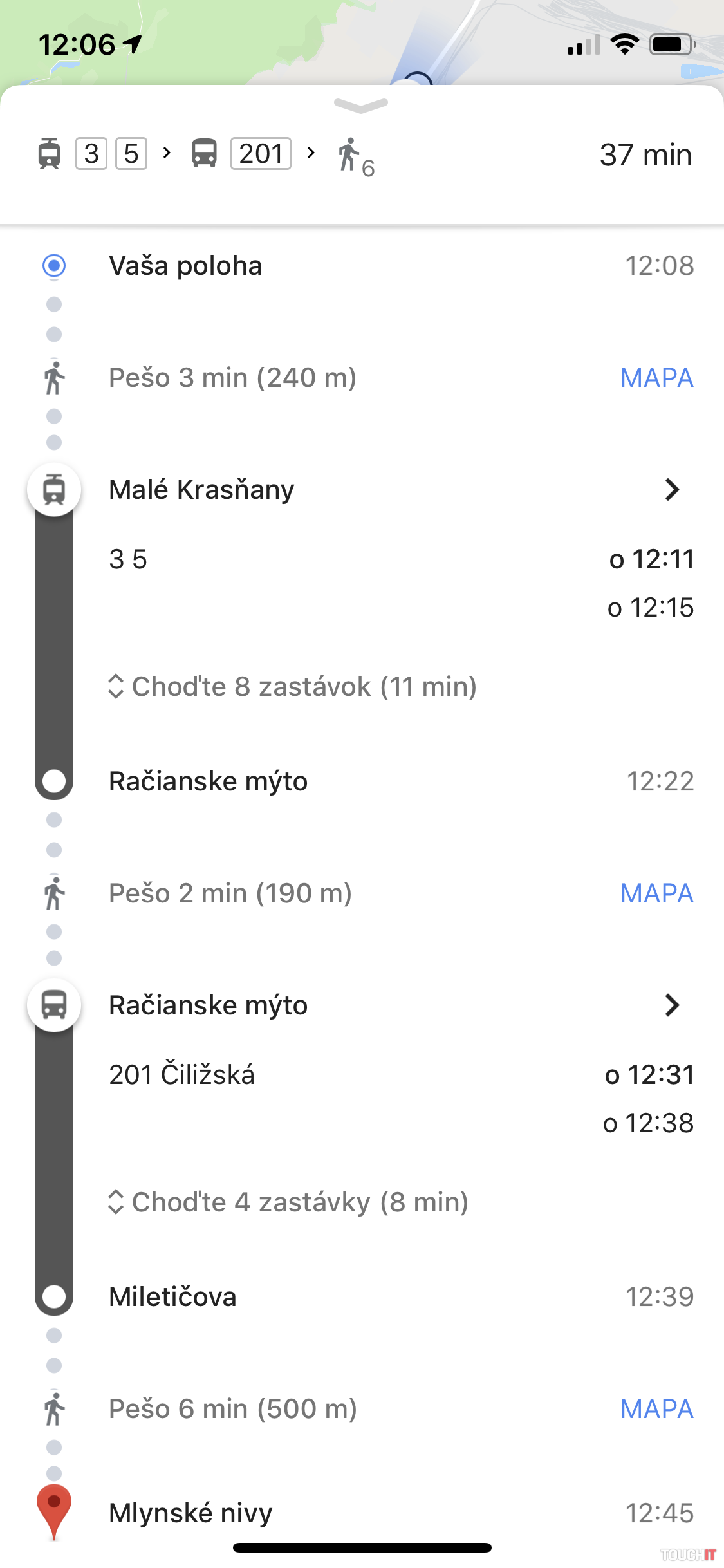
Task: Show MAPA for the 190 m walk
Action: pyautogui.click(x=656, y=893)
